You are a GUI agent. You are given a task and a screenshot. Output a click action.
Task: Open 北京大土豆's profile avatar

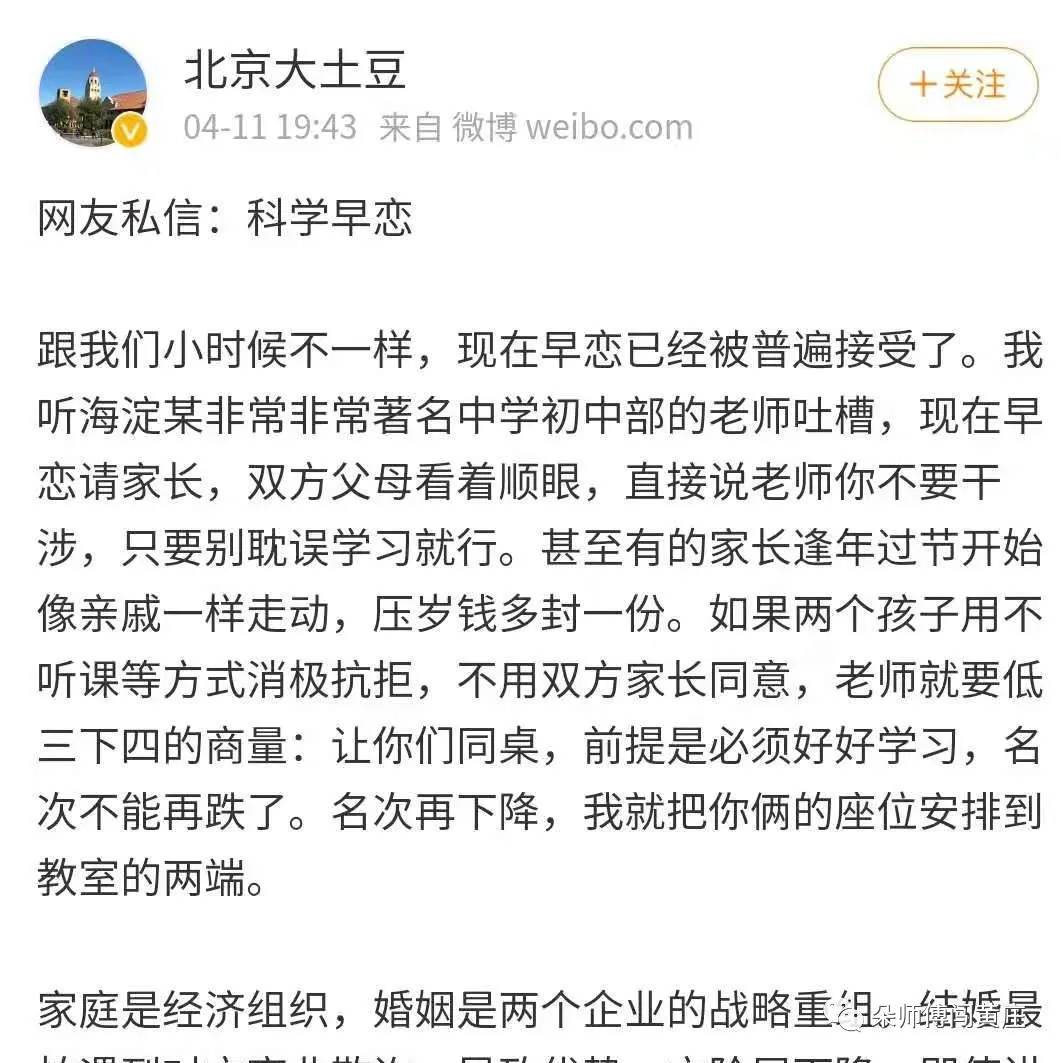pos(93,93)
